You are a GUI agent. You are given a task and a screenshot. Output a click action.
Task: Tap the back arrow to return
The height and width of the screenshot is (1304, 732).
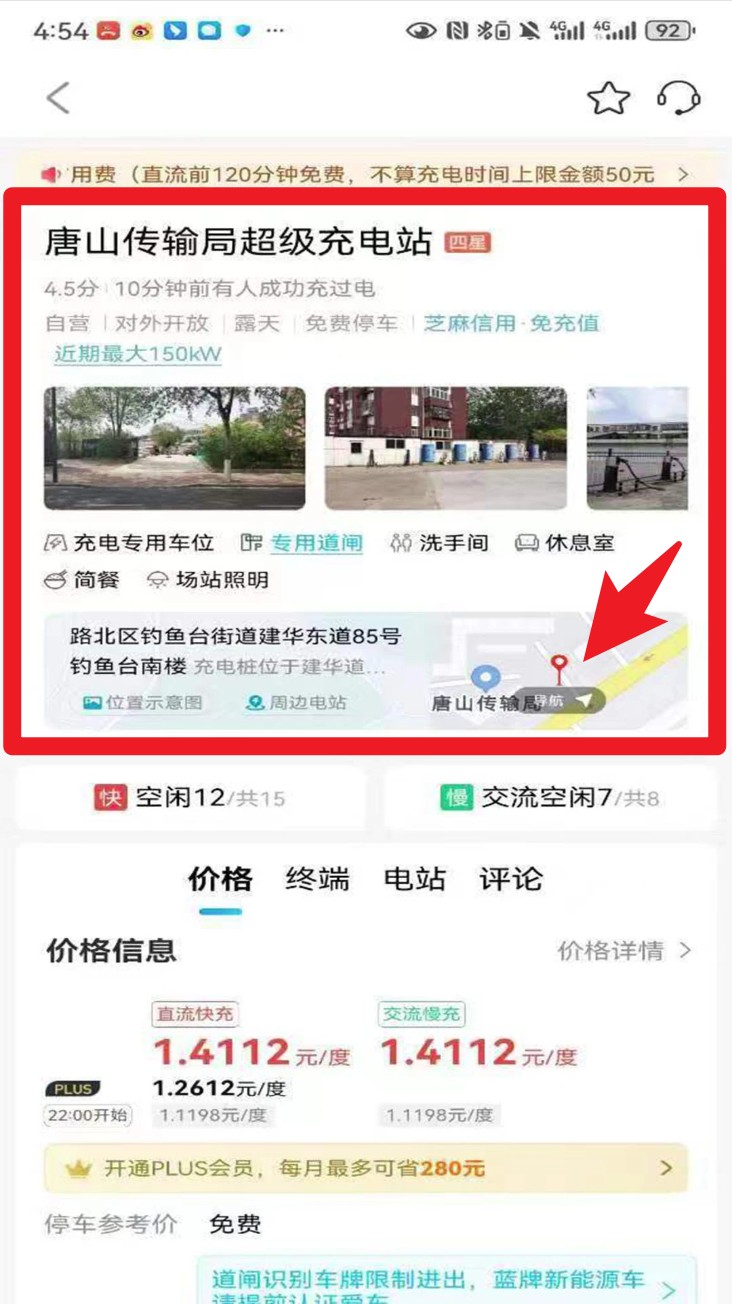[57, 97]
